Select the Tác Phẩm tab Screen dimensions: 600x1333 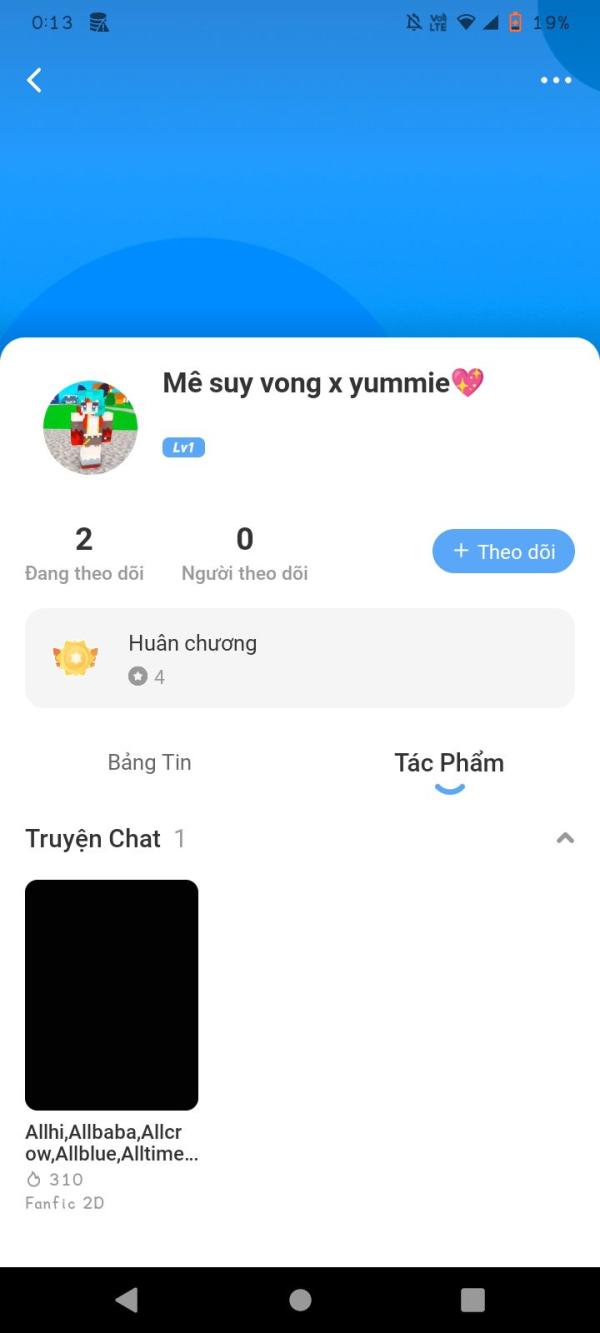click(449, 763)
